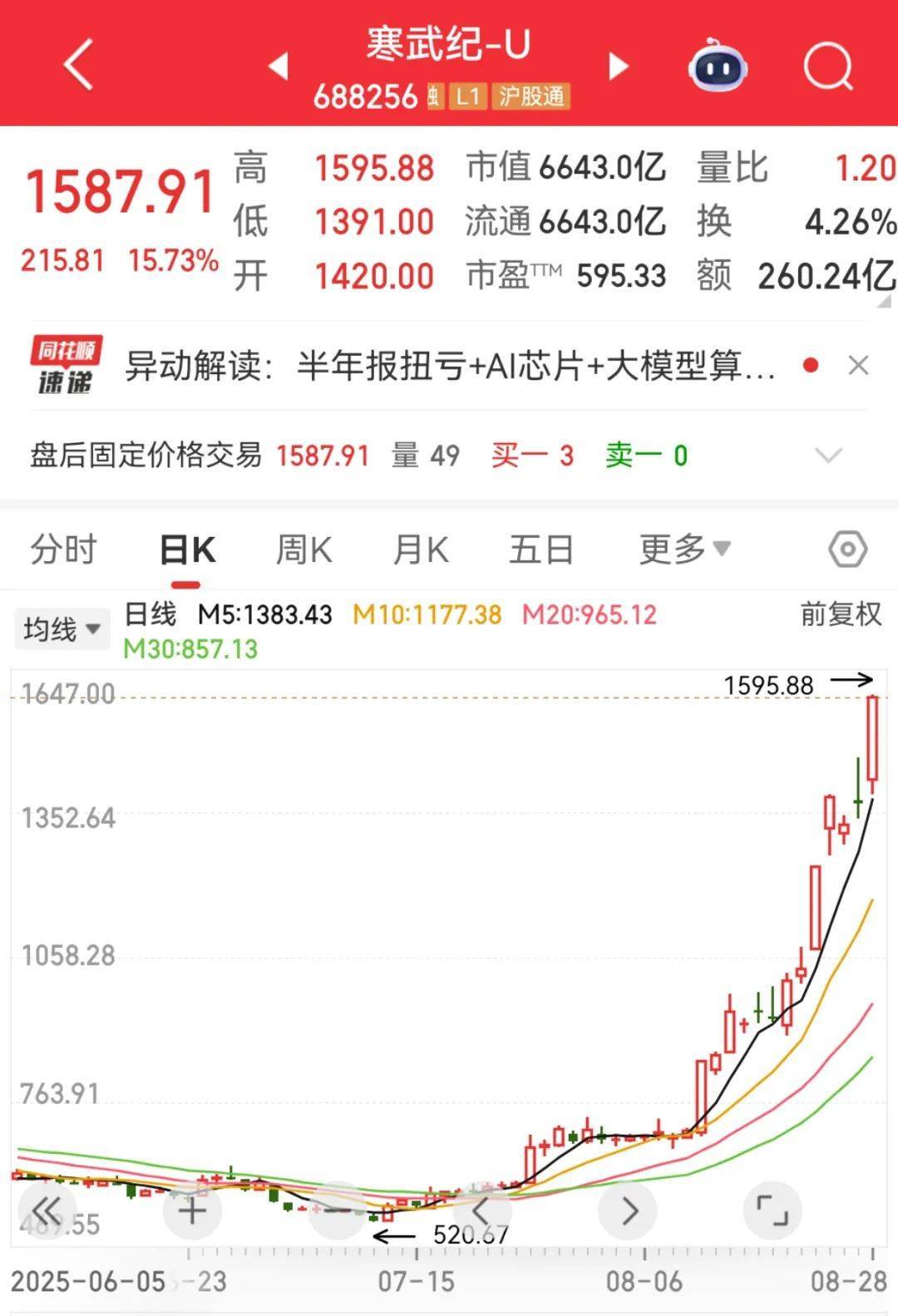
Task: Dismiss the 异动解读 banner with ×
Action: click(860, 366)
